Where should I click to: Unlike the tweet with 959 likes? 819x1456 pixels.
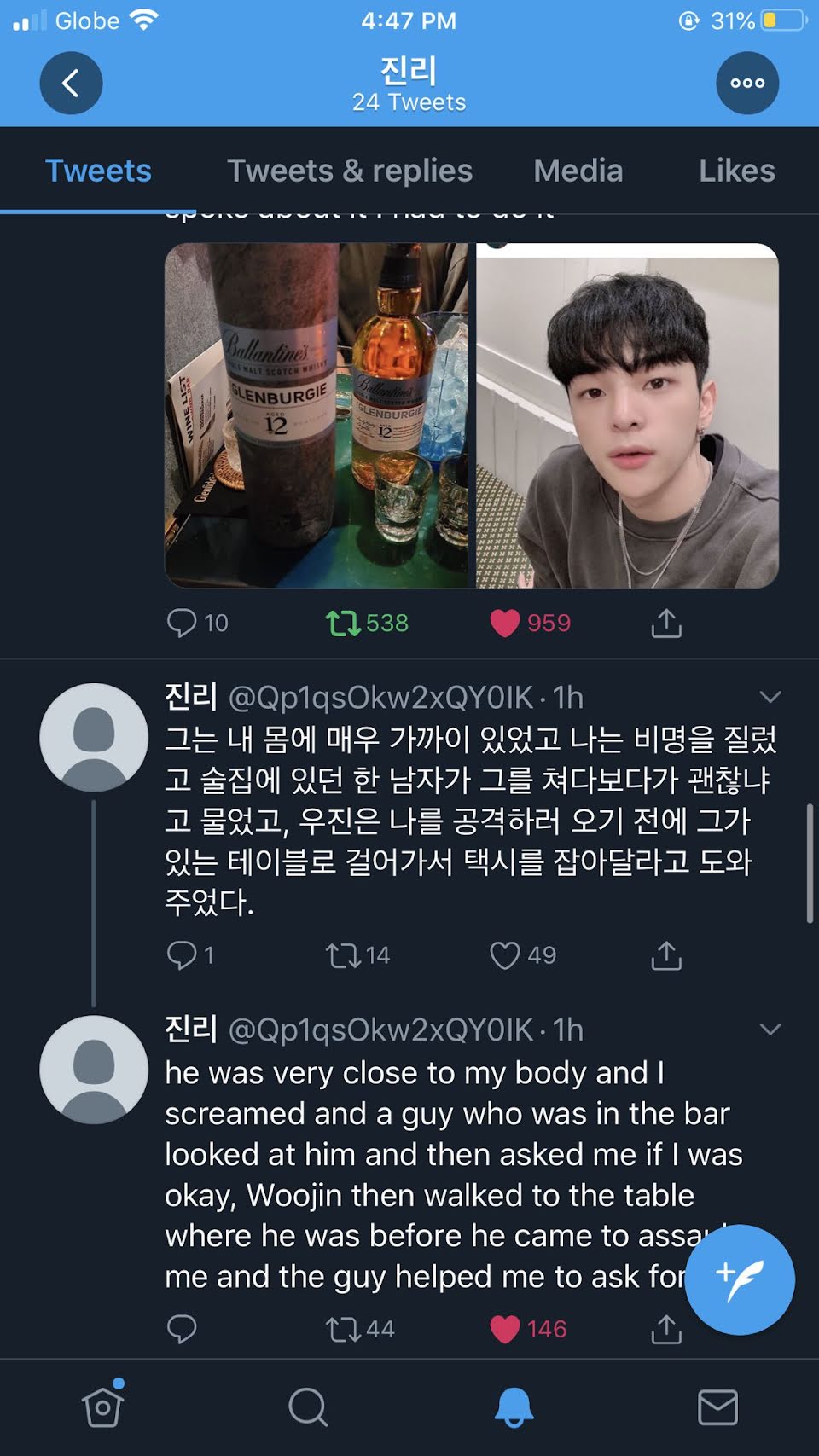click(x=504, y=623)
